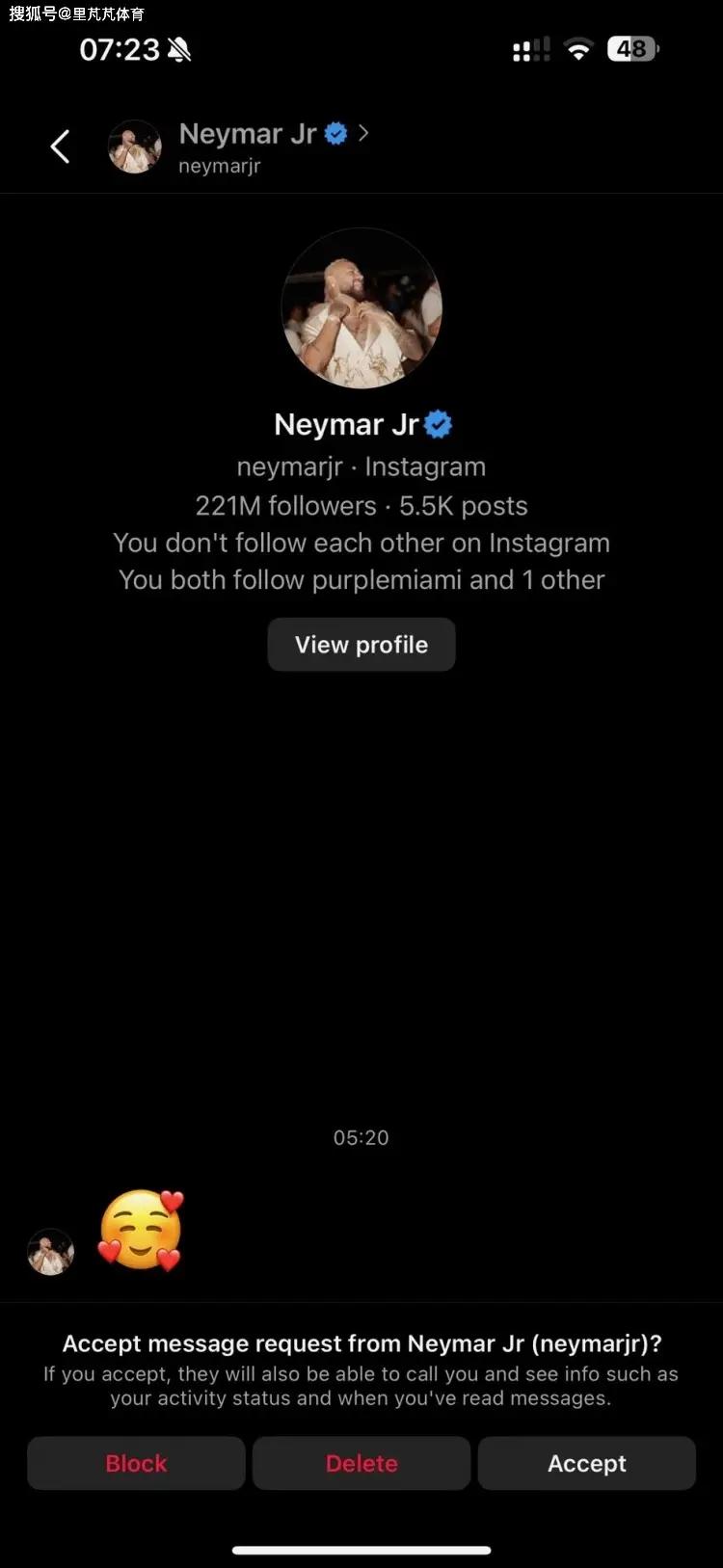Tap the View profile button
The image size is (723, 1568).
tap(361, 645)
